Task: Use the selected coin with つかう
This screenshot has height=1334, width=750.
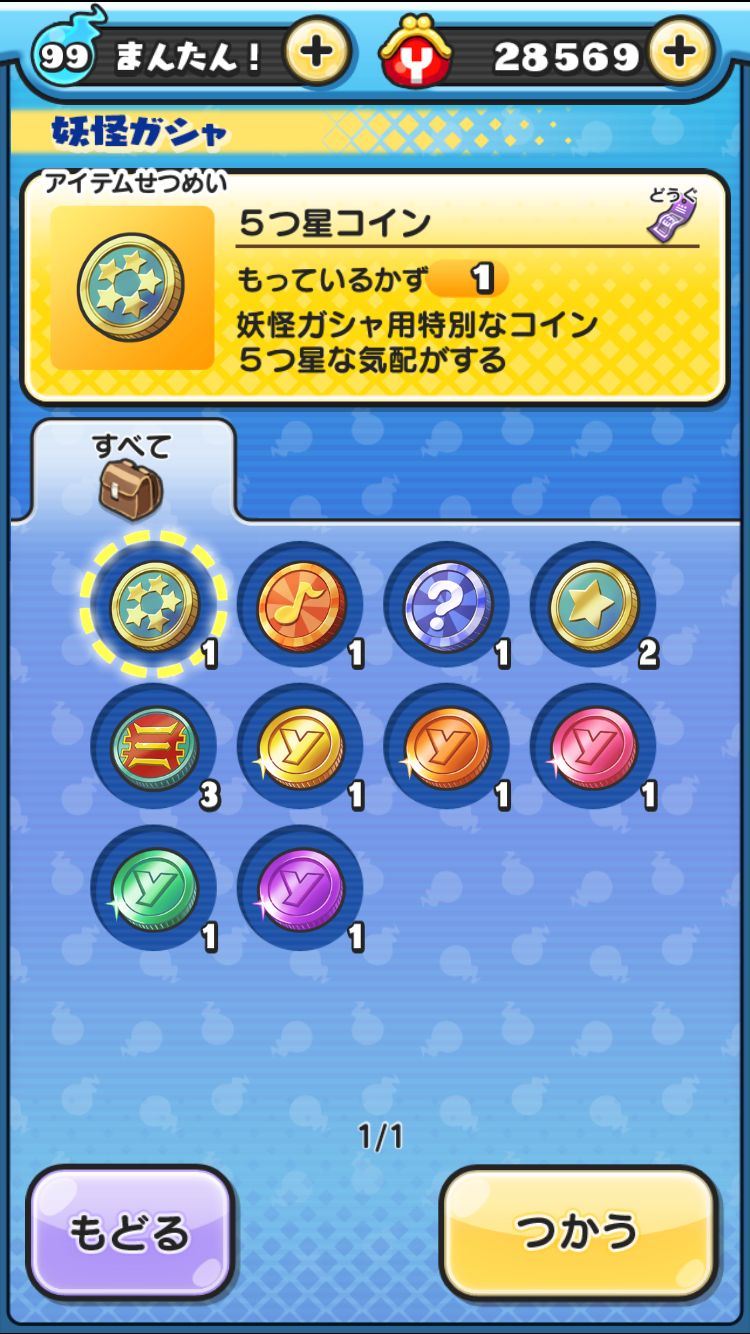Action: (x=578, y=1232)
